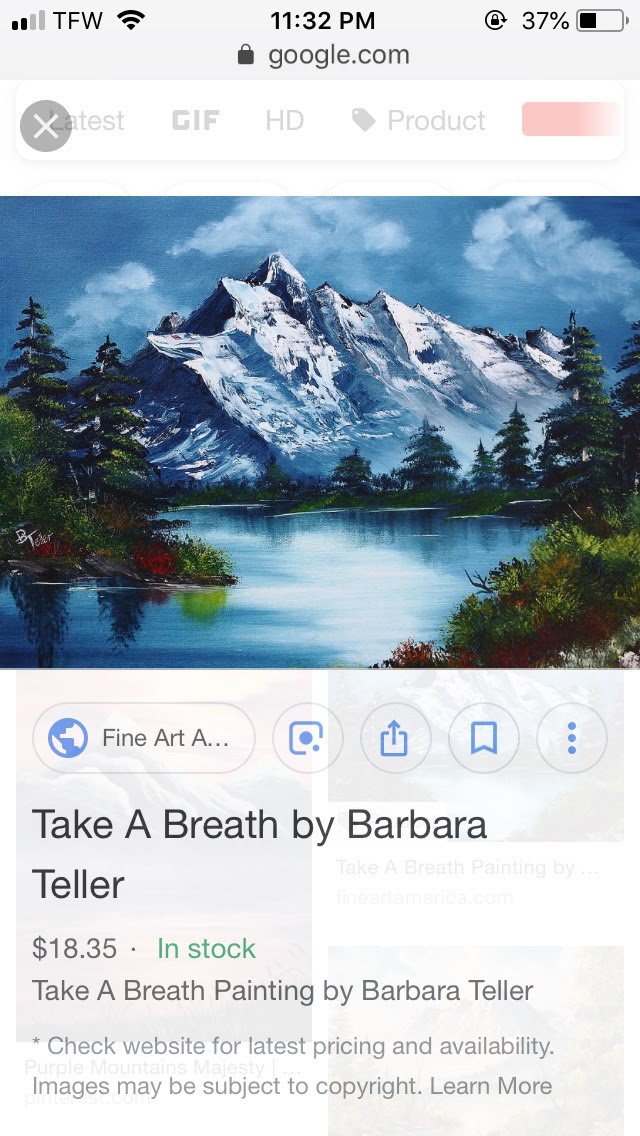Visit the Fine Art America source site
Screen dimensions: 640x1136
coord(144,739)
